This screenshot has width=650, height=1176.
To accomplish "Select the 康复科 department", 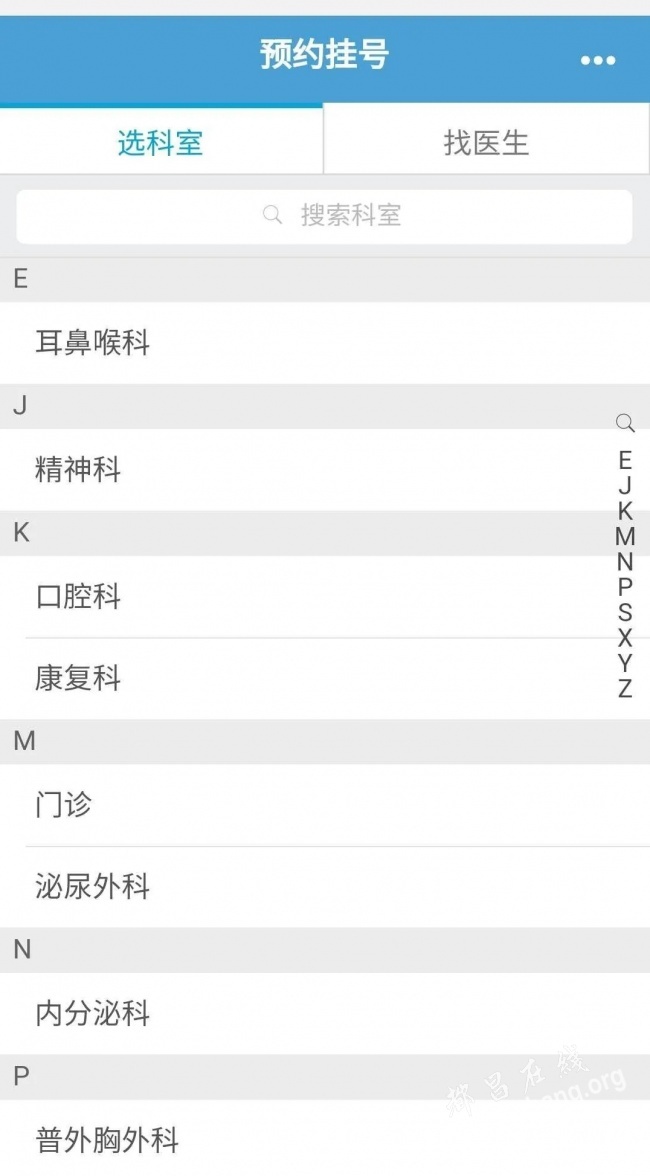I will [x=325, y=679].
